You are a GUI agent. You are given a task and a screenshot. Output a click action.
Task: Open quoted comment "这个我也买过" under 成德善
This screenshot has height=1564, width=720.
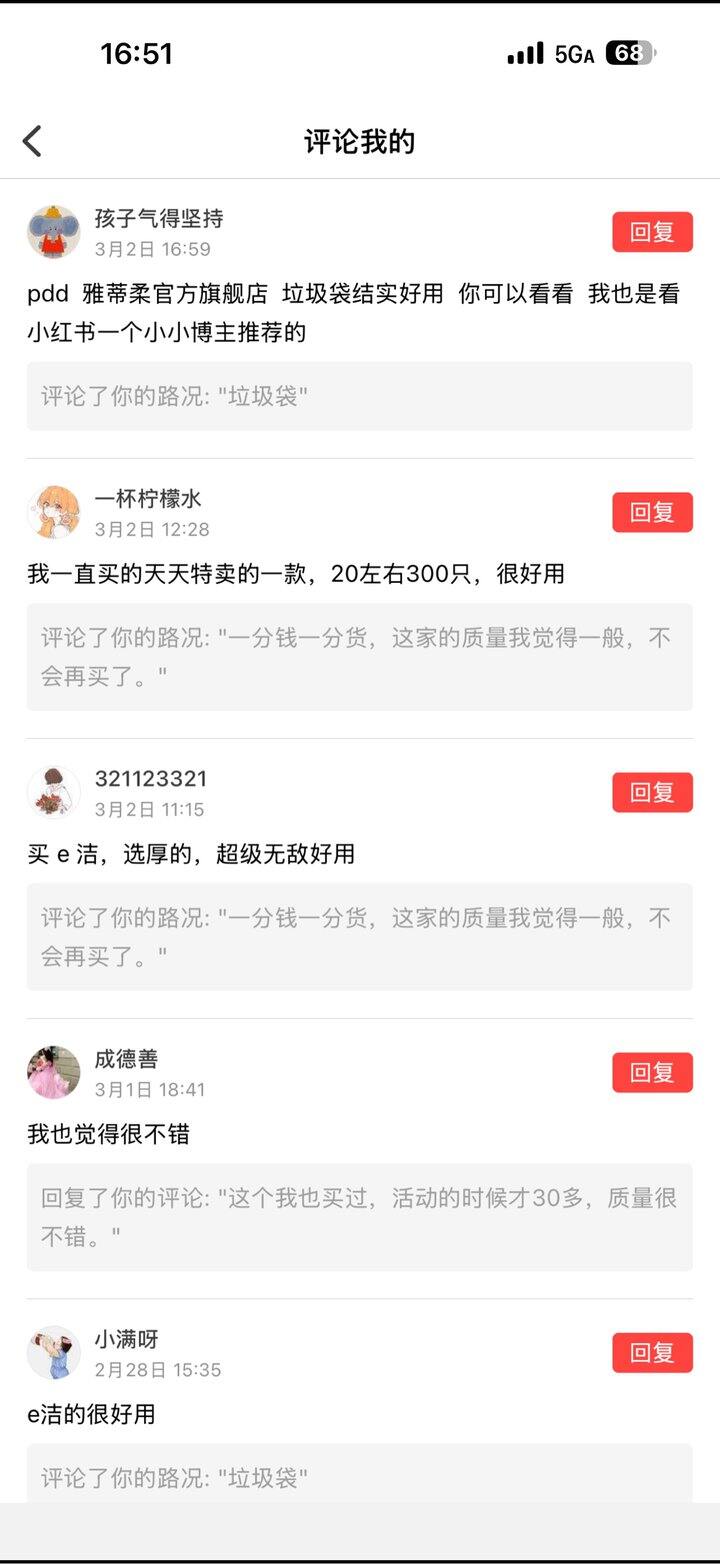359,1217
